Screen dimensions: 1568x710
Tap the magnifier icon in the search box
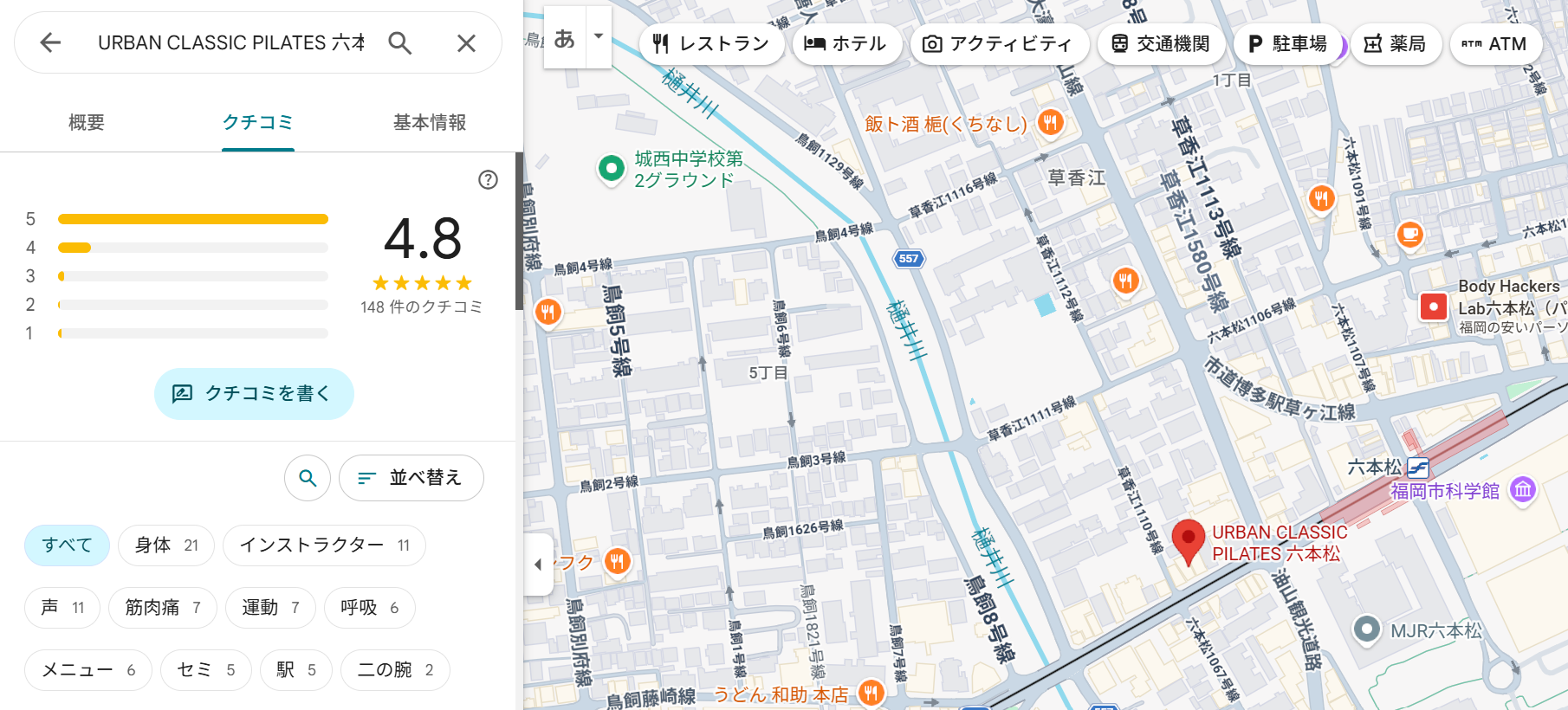click(399, 42)
